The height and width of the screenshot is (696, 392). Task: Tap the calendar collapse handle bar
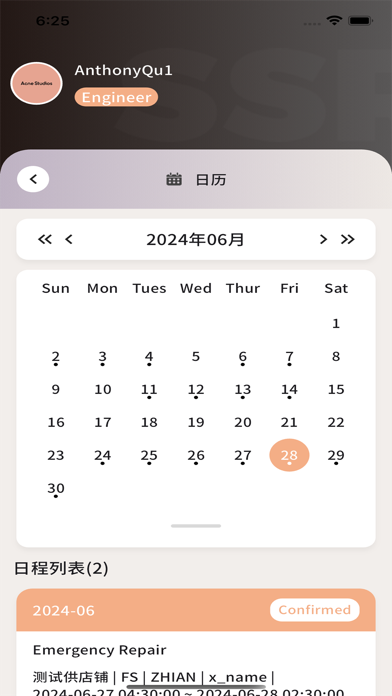click(x=196, y=526)
